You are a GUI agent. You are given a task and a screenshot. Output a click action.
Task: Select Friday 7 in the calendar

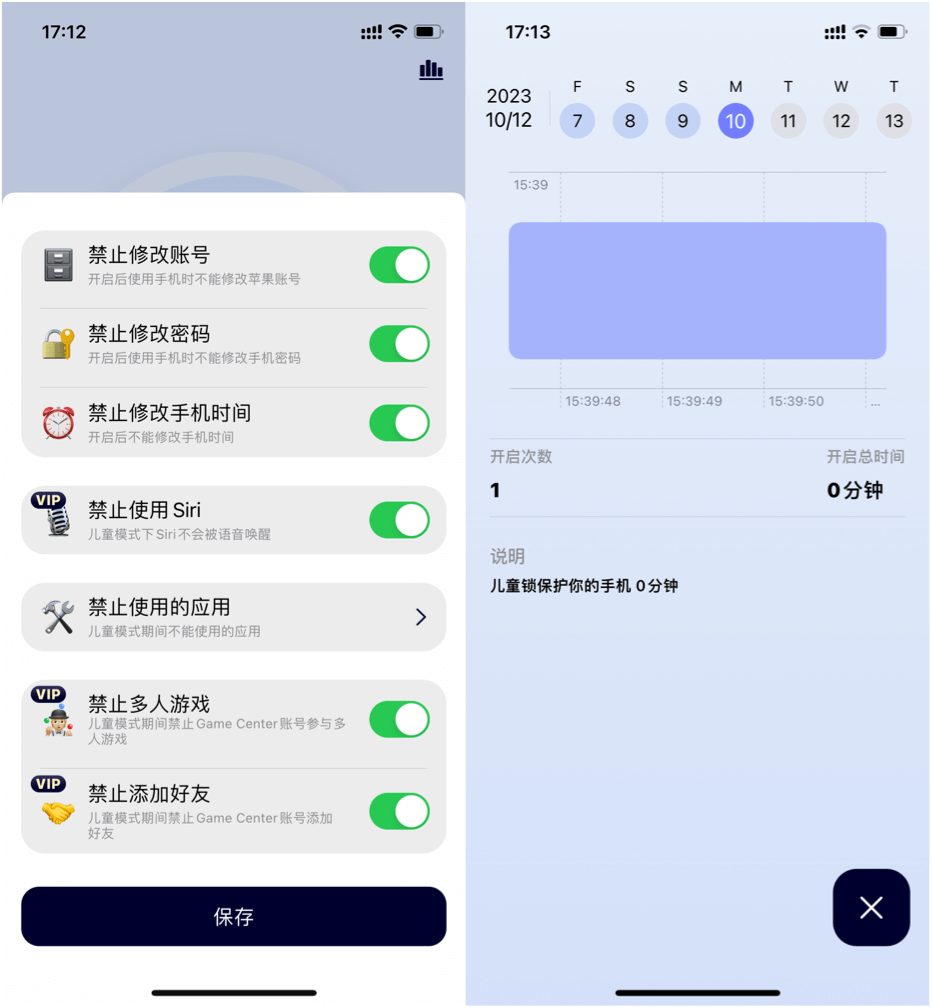(577, 121)
